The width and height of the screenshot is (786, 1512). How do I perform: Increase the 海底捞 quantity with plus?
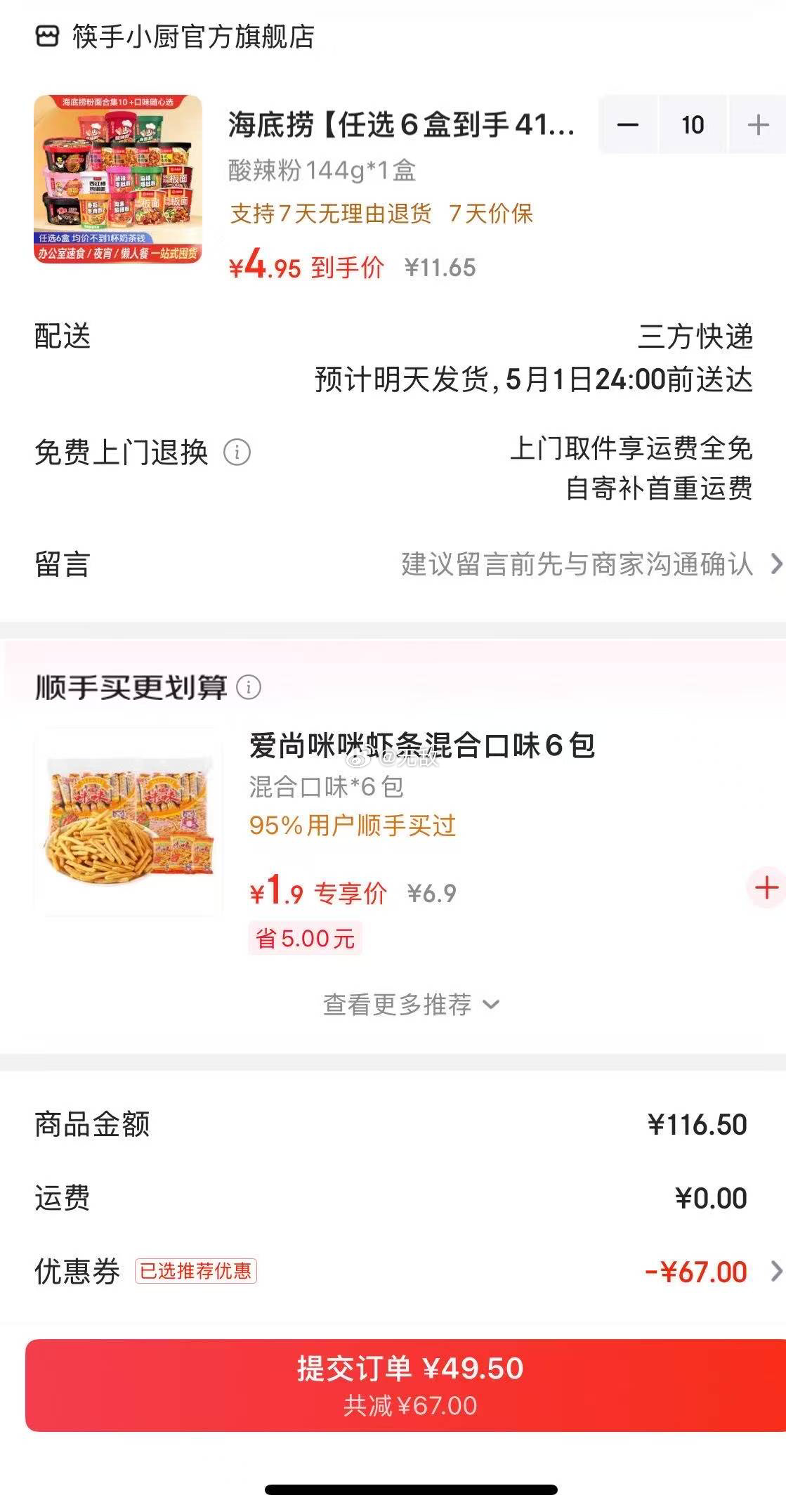(758, 125)
